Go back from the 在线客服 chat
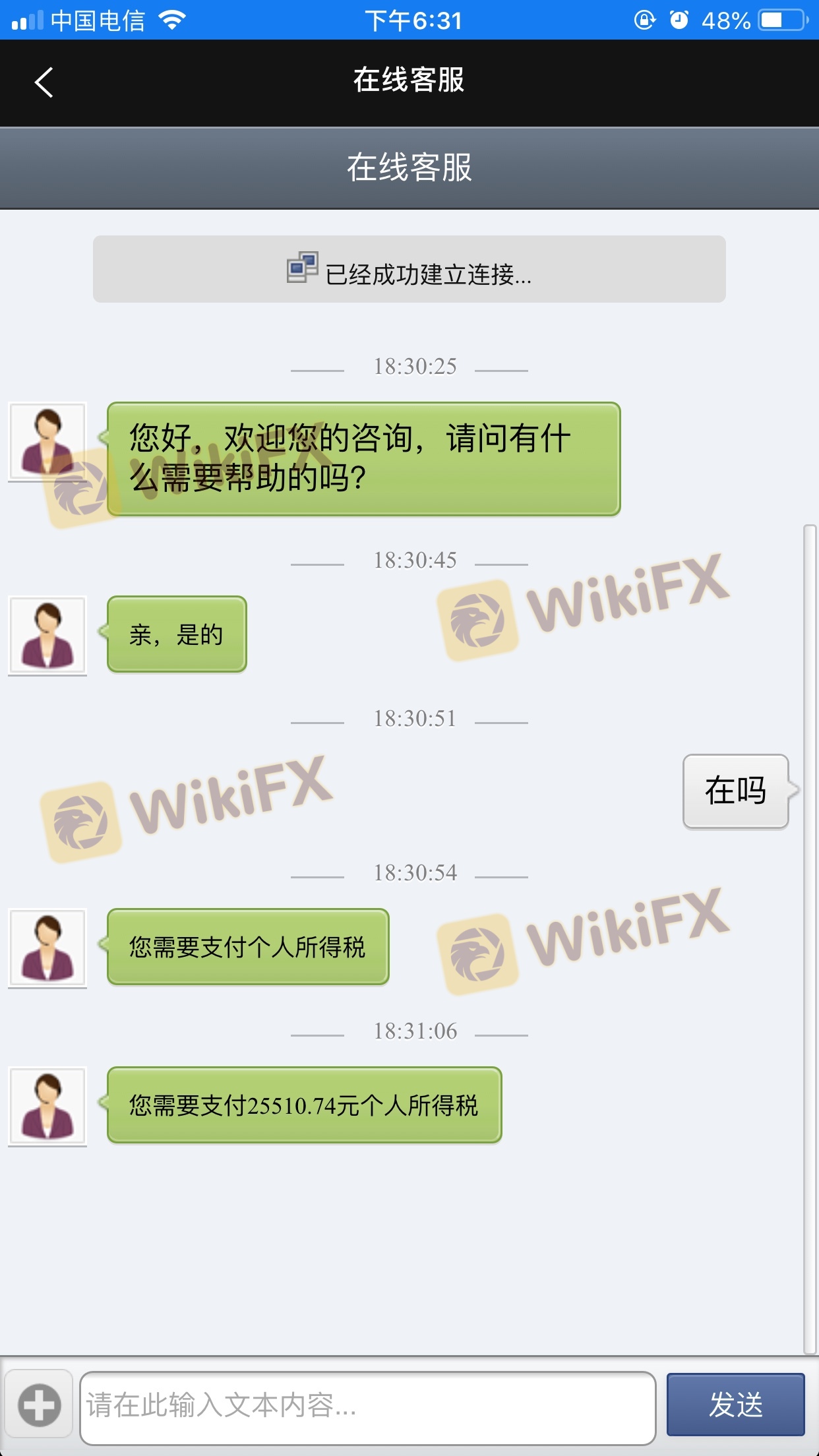The width and height of the screenshot is (819, 1456). pyautogui.click(x=44, y=82)
